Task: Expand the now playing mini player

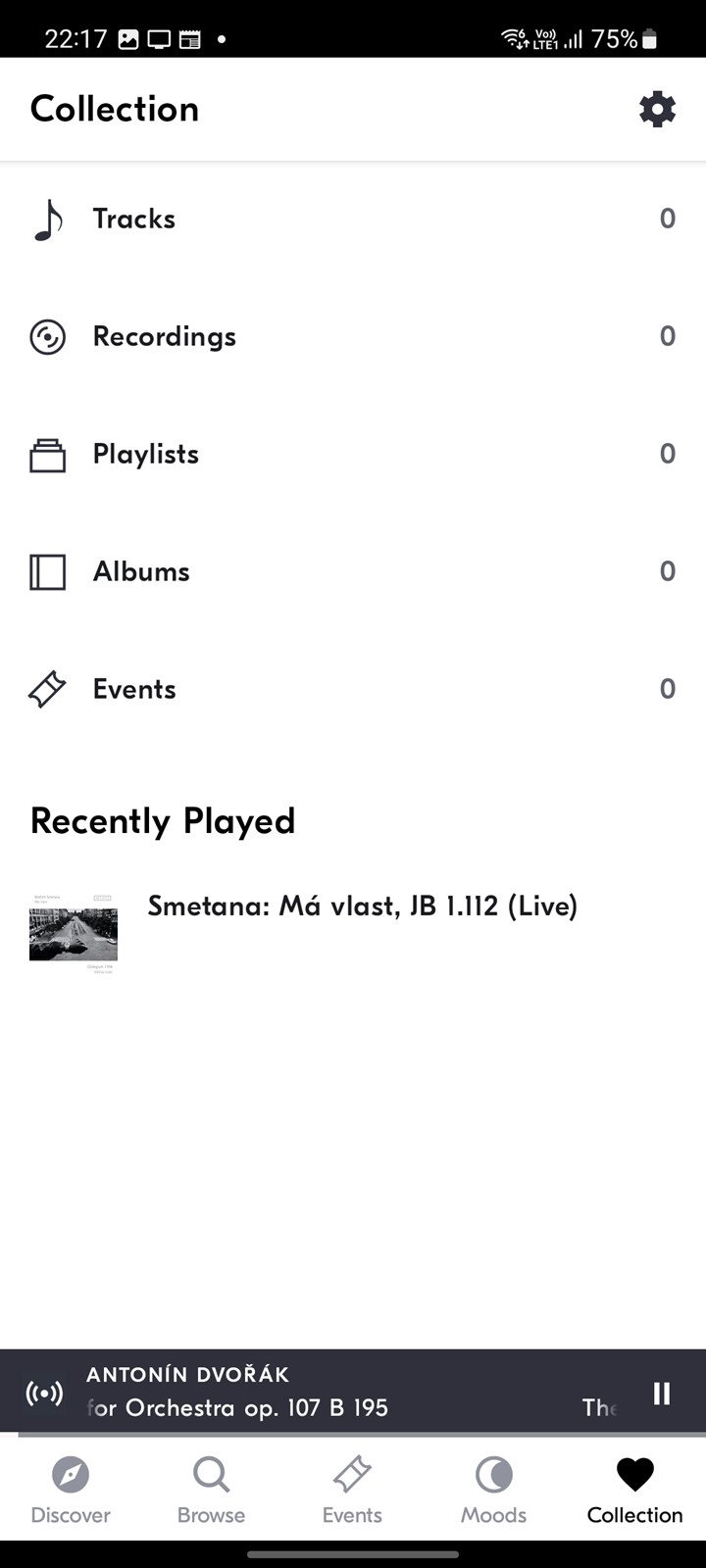Action: (324, 1392)
